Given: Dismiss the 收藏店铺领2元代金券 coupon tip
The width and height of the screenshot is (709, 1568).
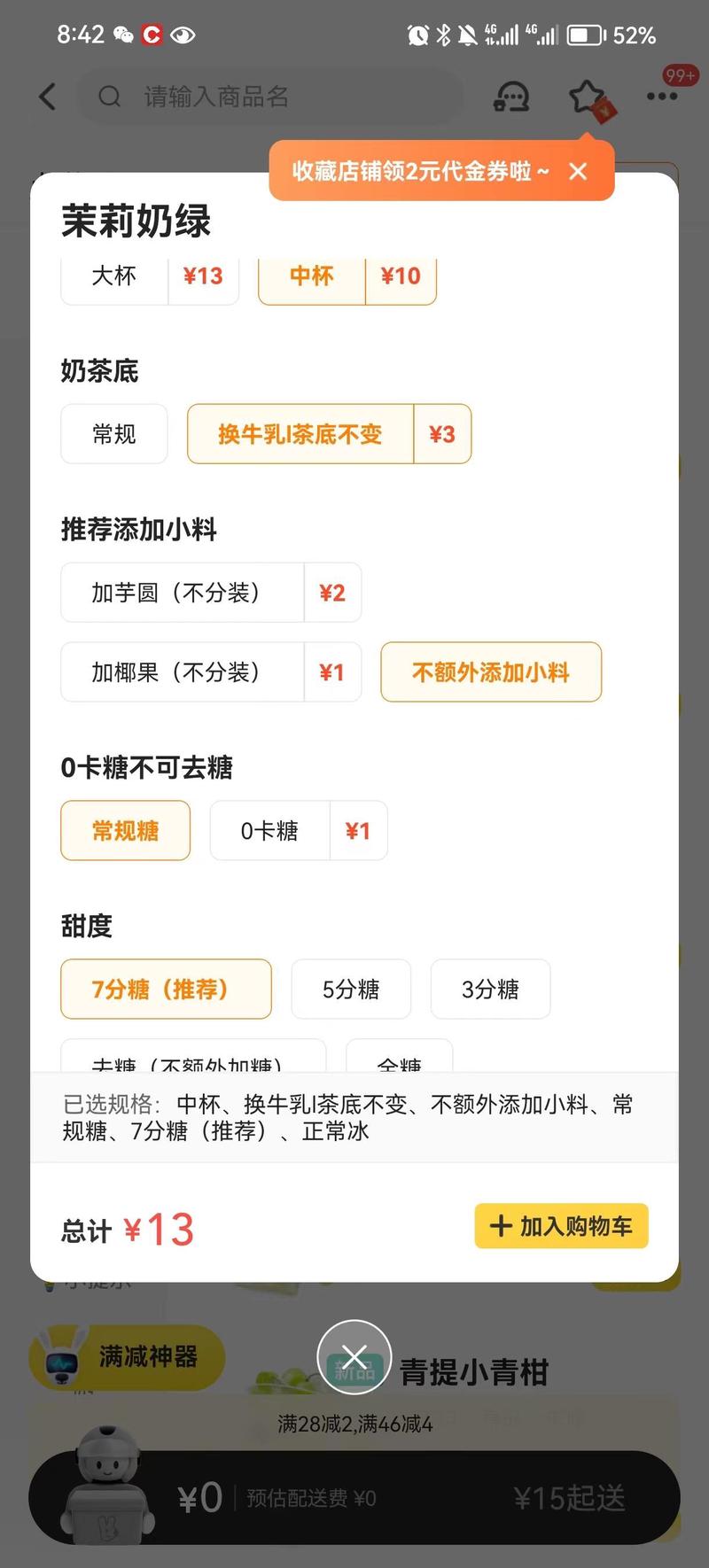Looking at the screenshot, I should coord(578,171).
